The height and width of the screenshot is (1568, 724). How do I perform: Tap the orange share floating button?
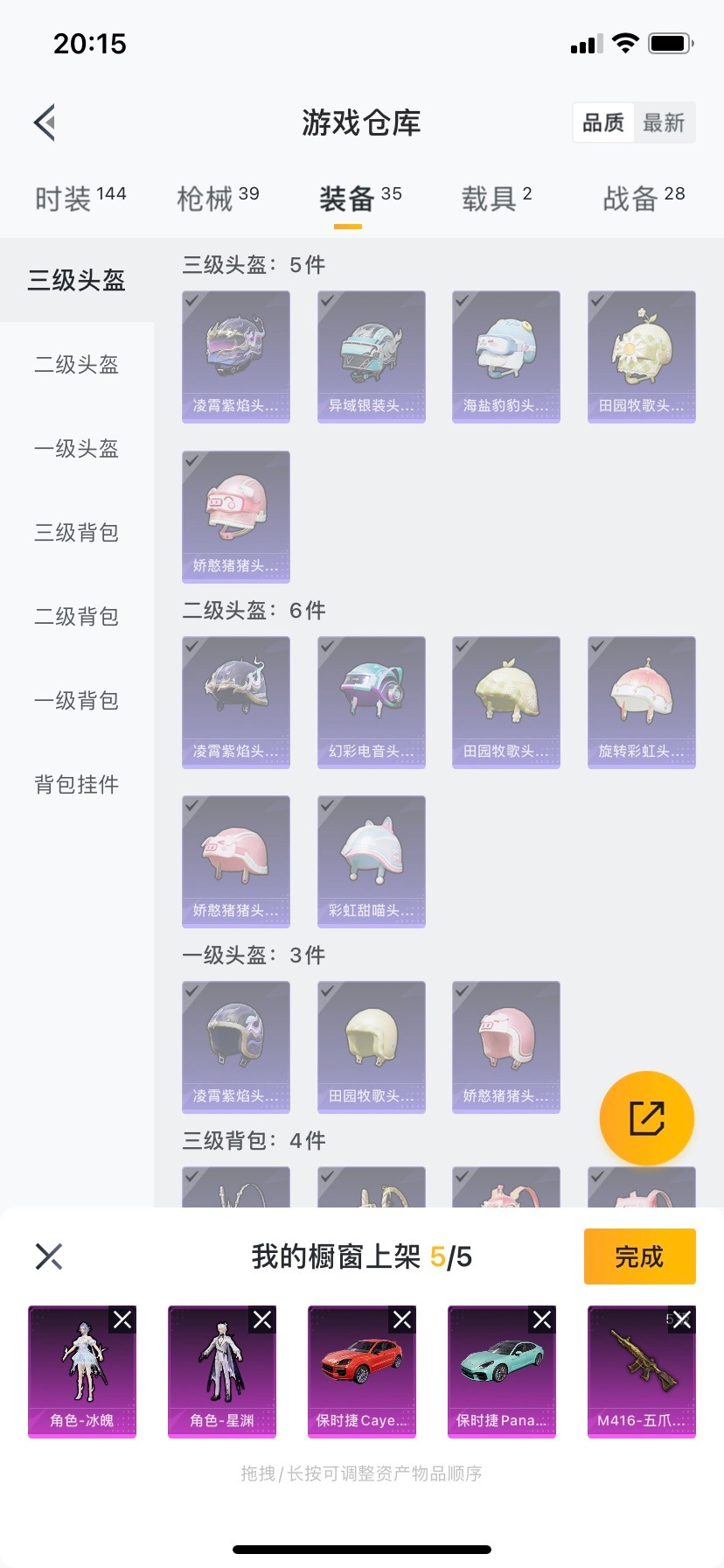pyautogui.click(x=646, y=1117)
